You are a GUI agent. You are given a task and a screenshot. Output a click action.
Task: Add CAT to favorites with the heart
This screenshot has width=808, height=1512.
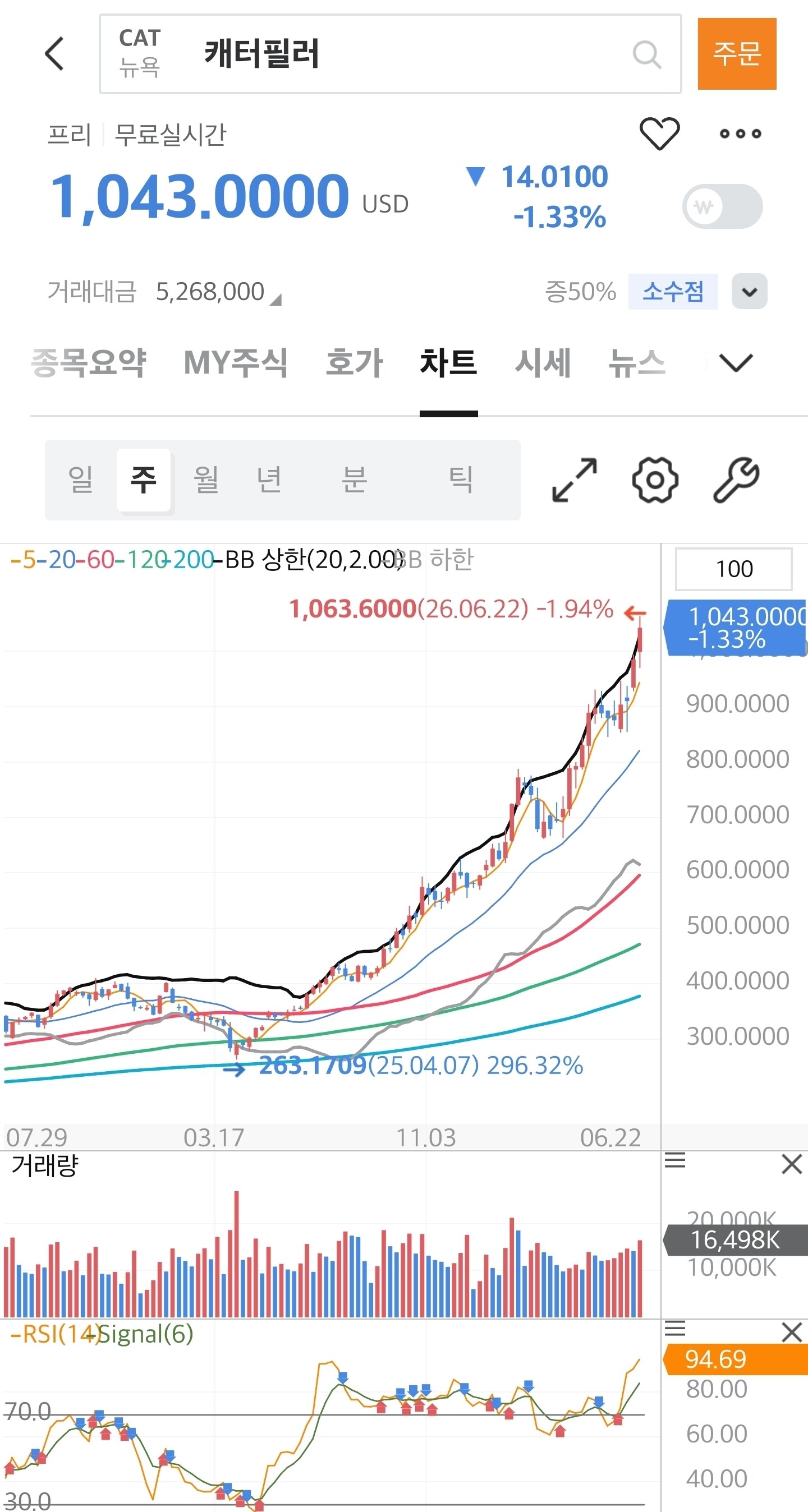click(659, 133)
